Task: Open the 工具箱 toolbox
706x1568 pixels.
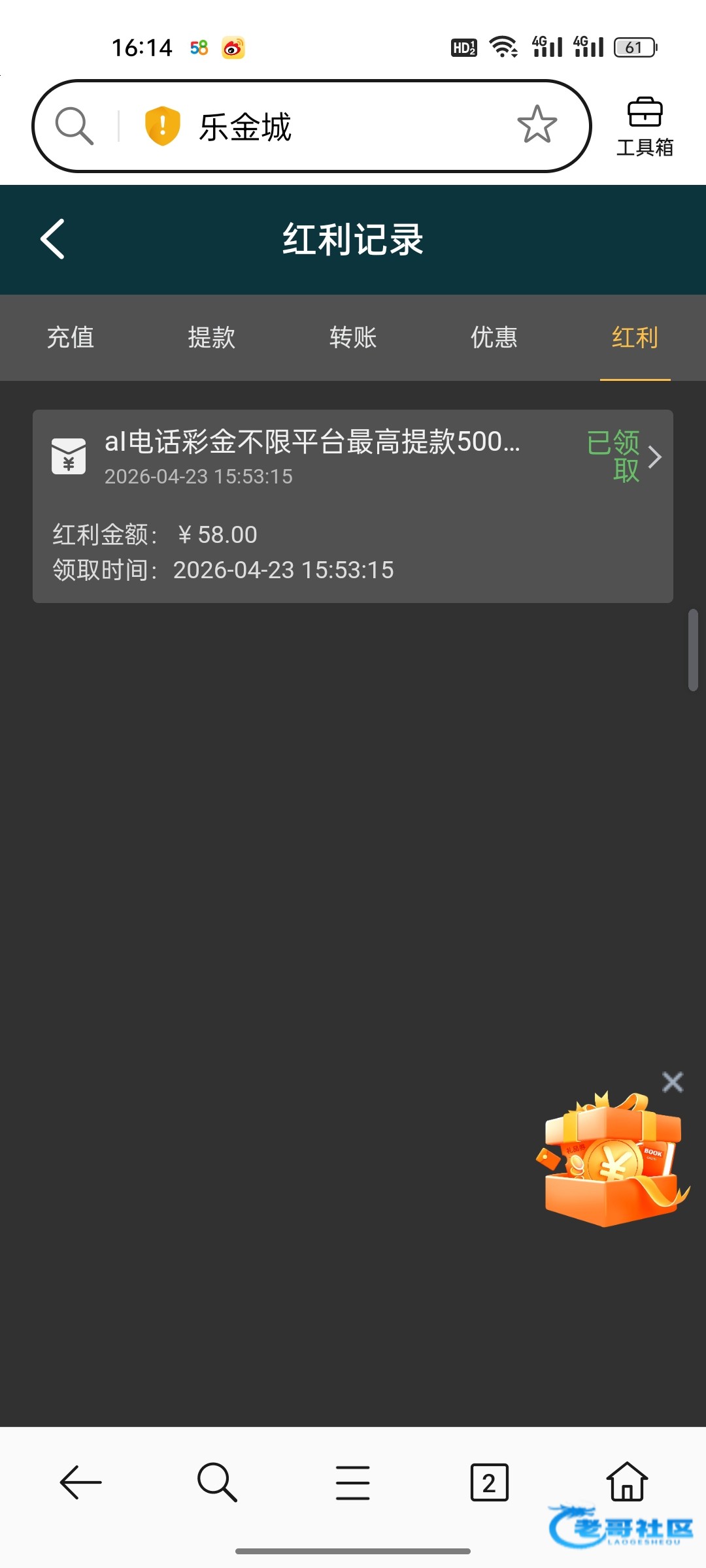Action: point(645,127)
